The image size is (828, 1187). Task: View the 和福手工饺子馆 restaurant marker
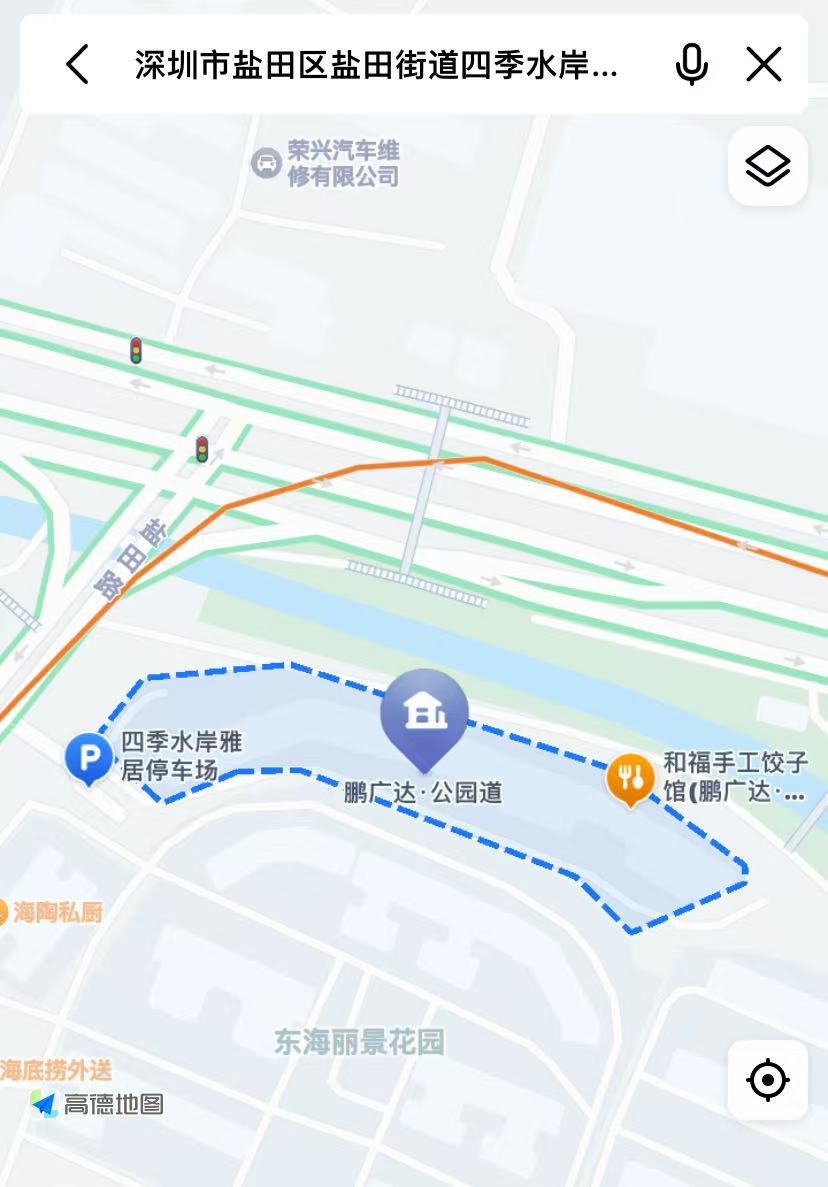coord(631,779)
